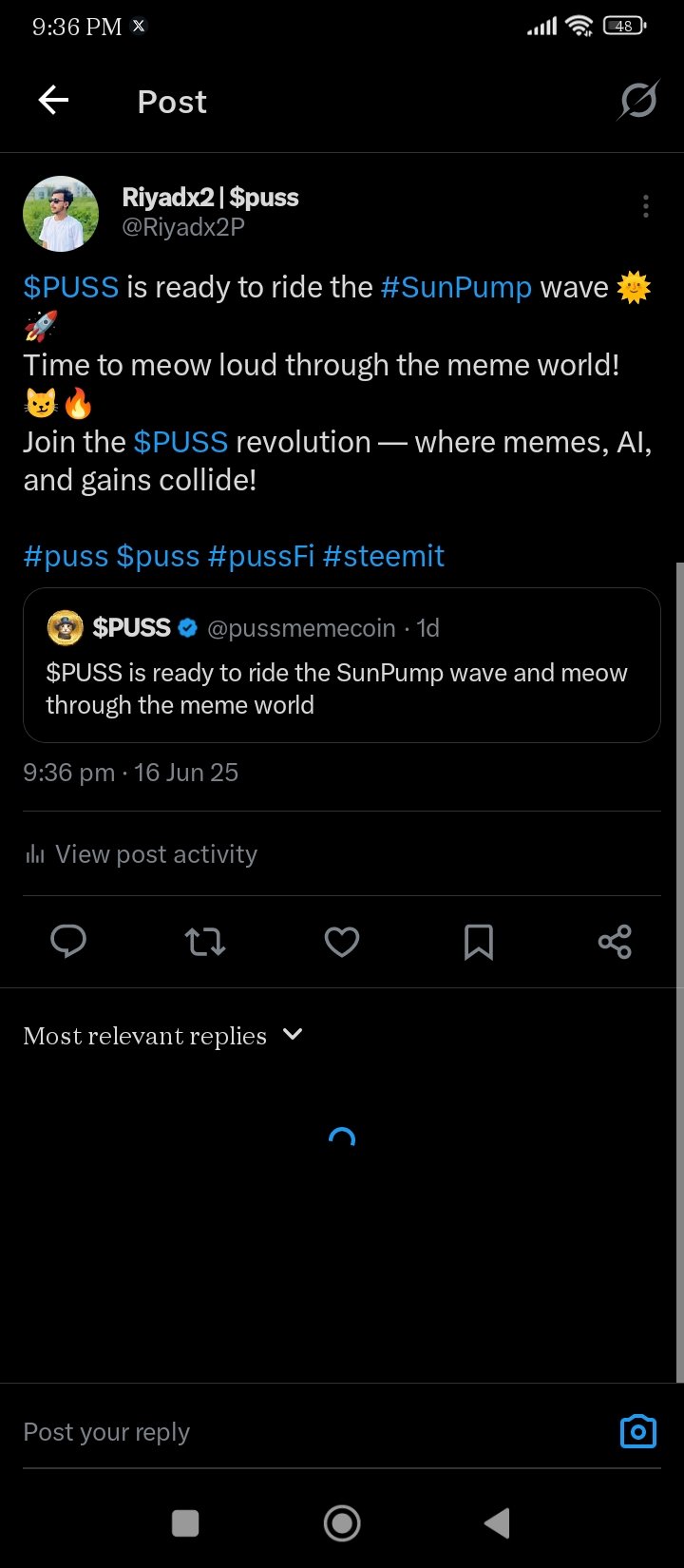The width and height of the screenshot is (684, 1568).
Task: Open Riyadx2's profile picture
Action: (x=61, y=214)
